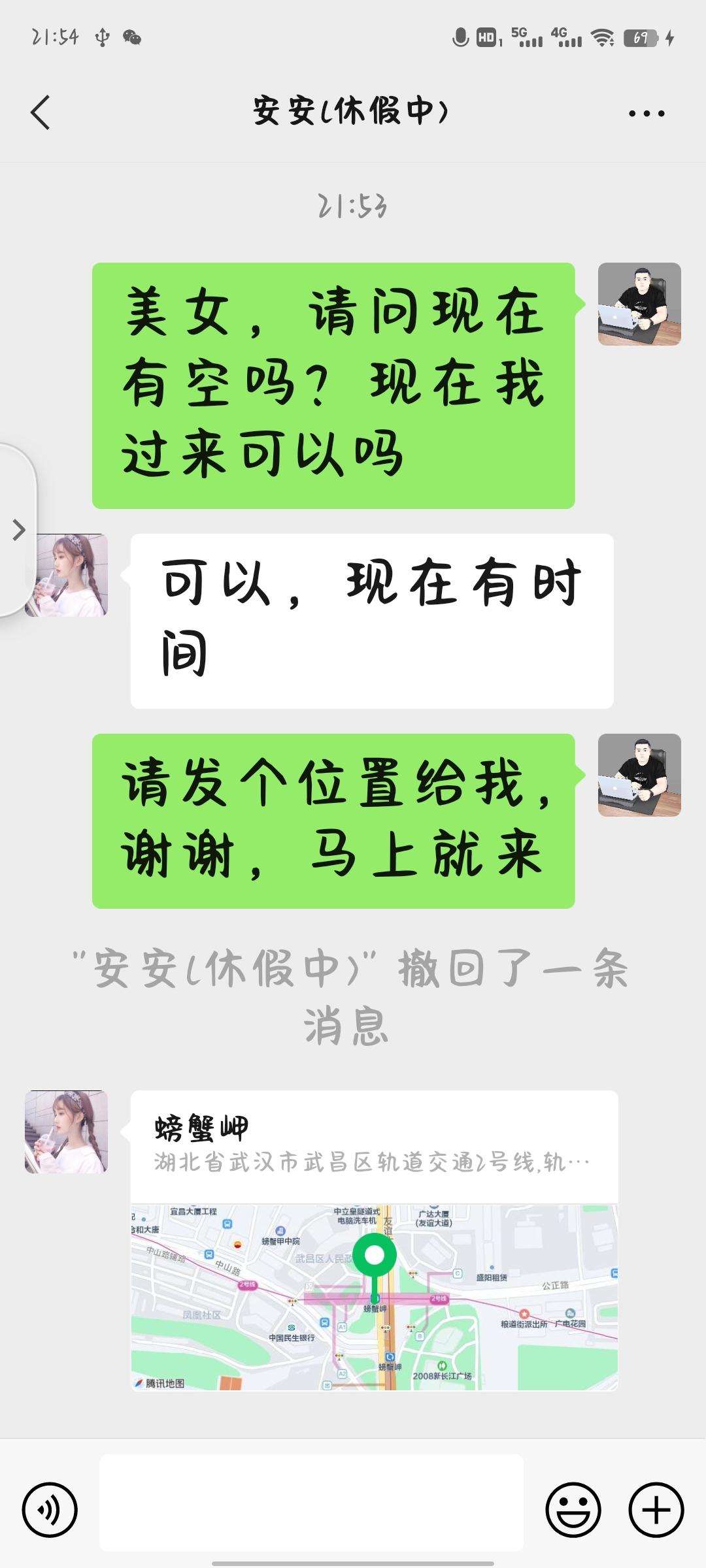This screenshot has height=1568, width=706.
Task: Open chat details three-dot menu
Action: coord(646,114)
